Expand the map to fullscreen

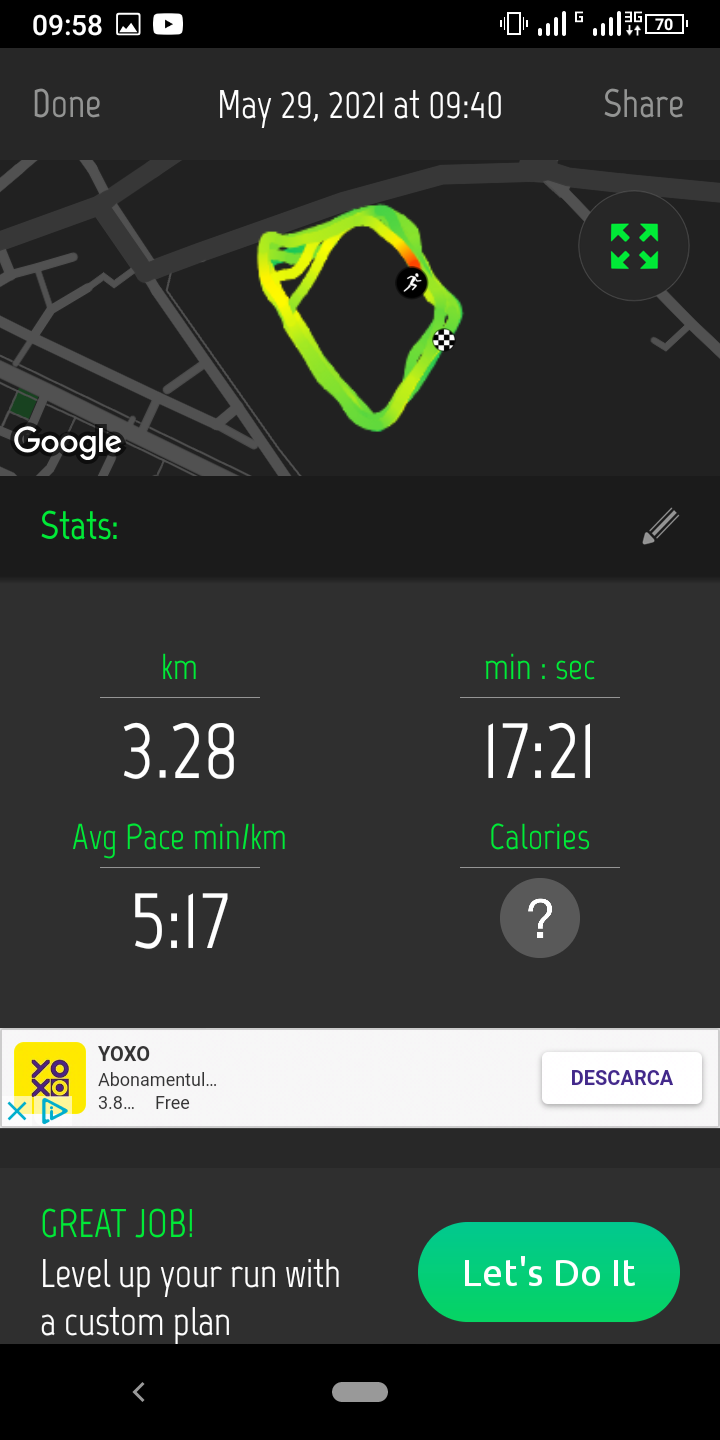tap(634, 246)
